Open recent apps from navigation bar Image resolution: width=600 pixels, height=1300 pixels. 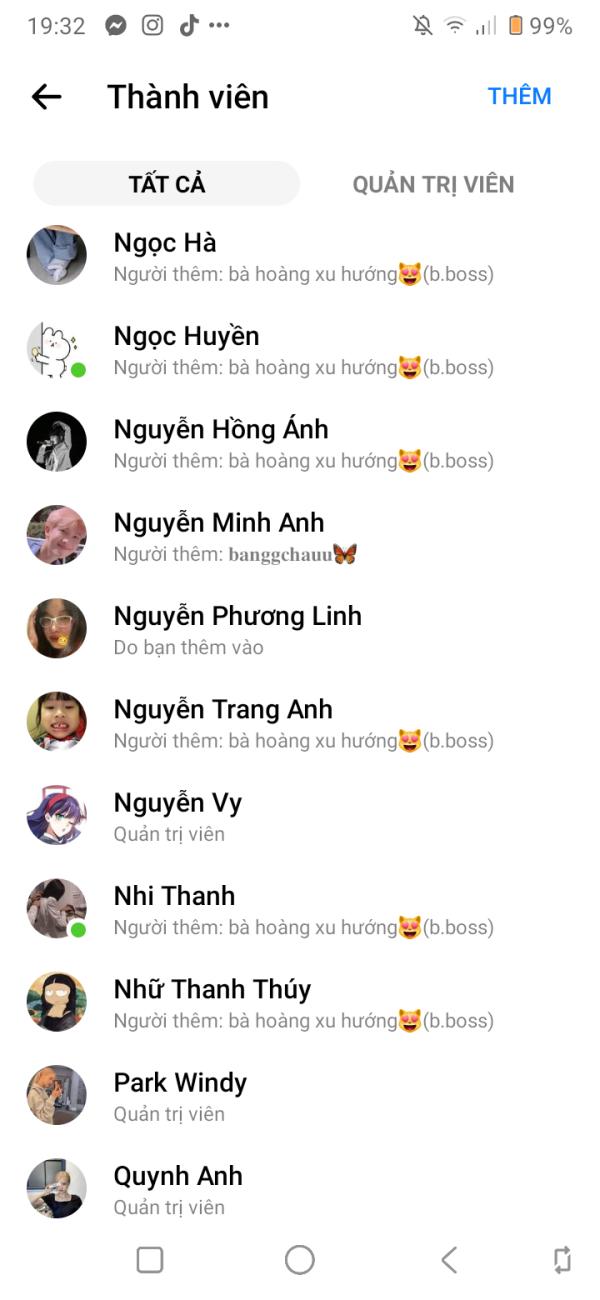pyautogui.click(x=150, y=1260)
